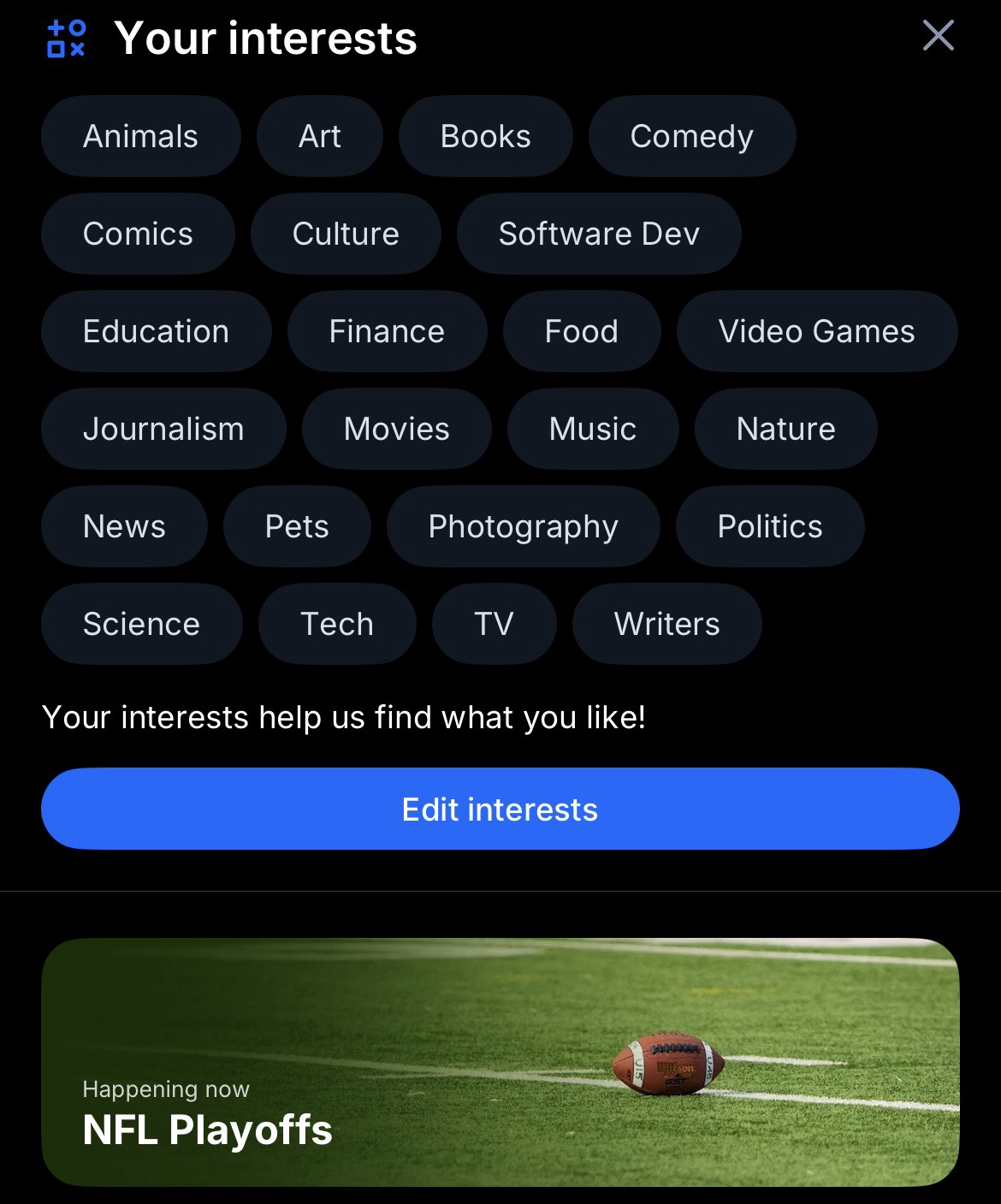The image size is (1001, 1204).
Task: Open the Culture interest
Action: (346, 234)
